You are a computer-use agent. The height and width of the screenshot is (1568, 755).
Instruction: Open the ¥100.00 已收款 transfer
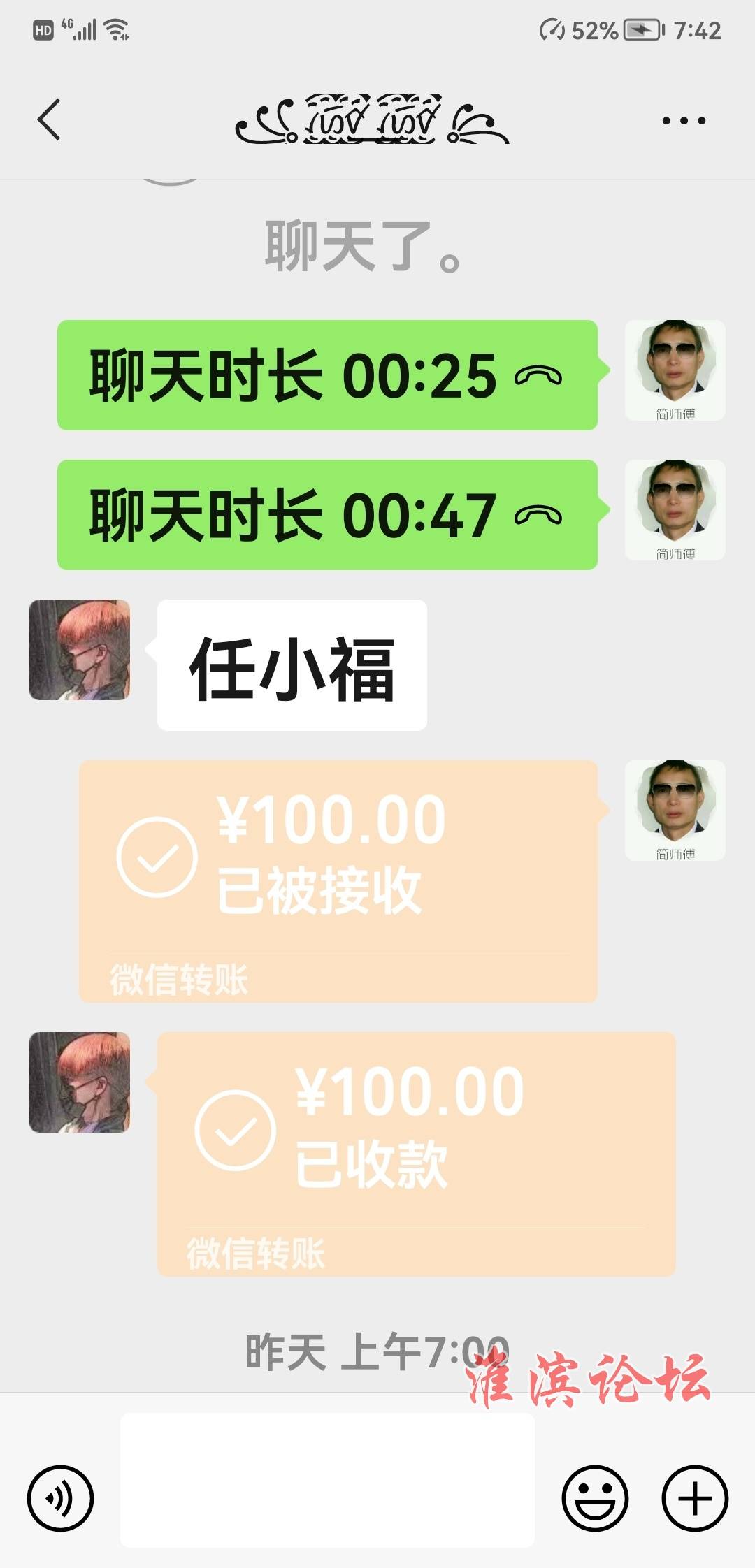point(416,1154)
